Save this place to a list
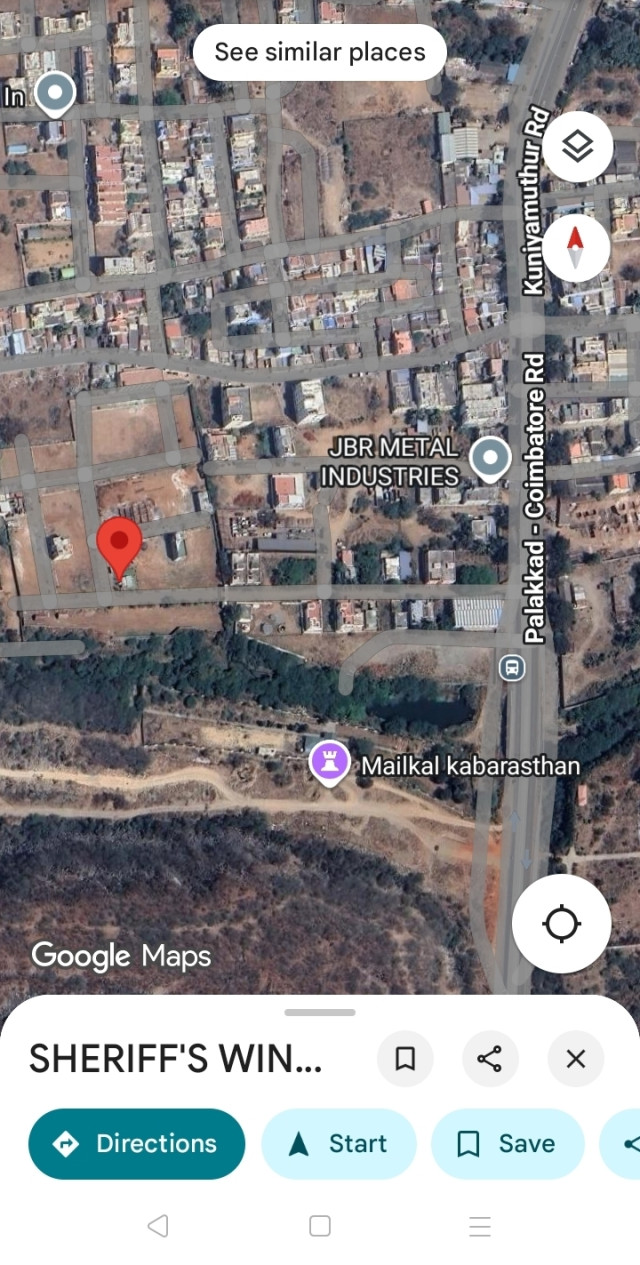The height and width of the screenshot is (1265, 640). coord(507,1144)
